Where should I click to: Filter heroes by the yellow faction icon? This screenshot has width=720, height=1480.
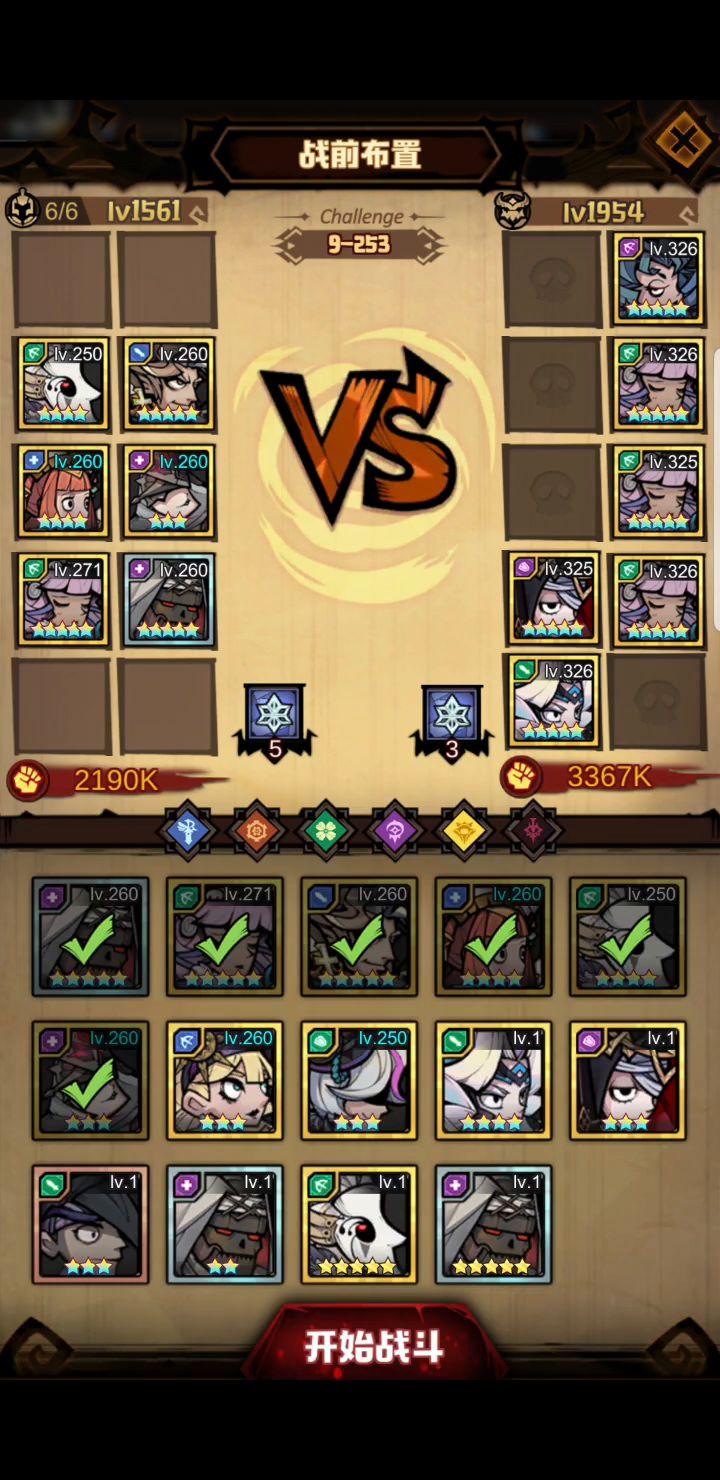coord(463,830)
